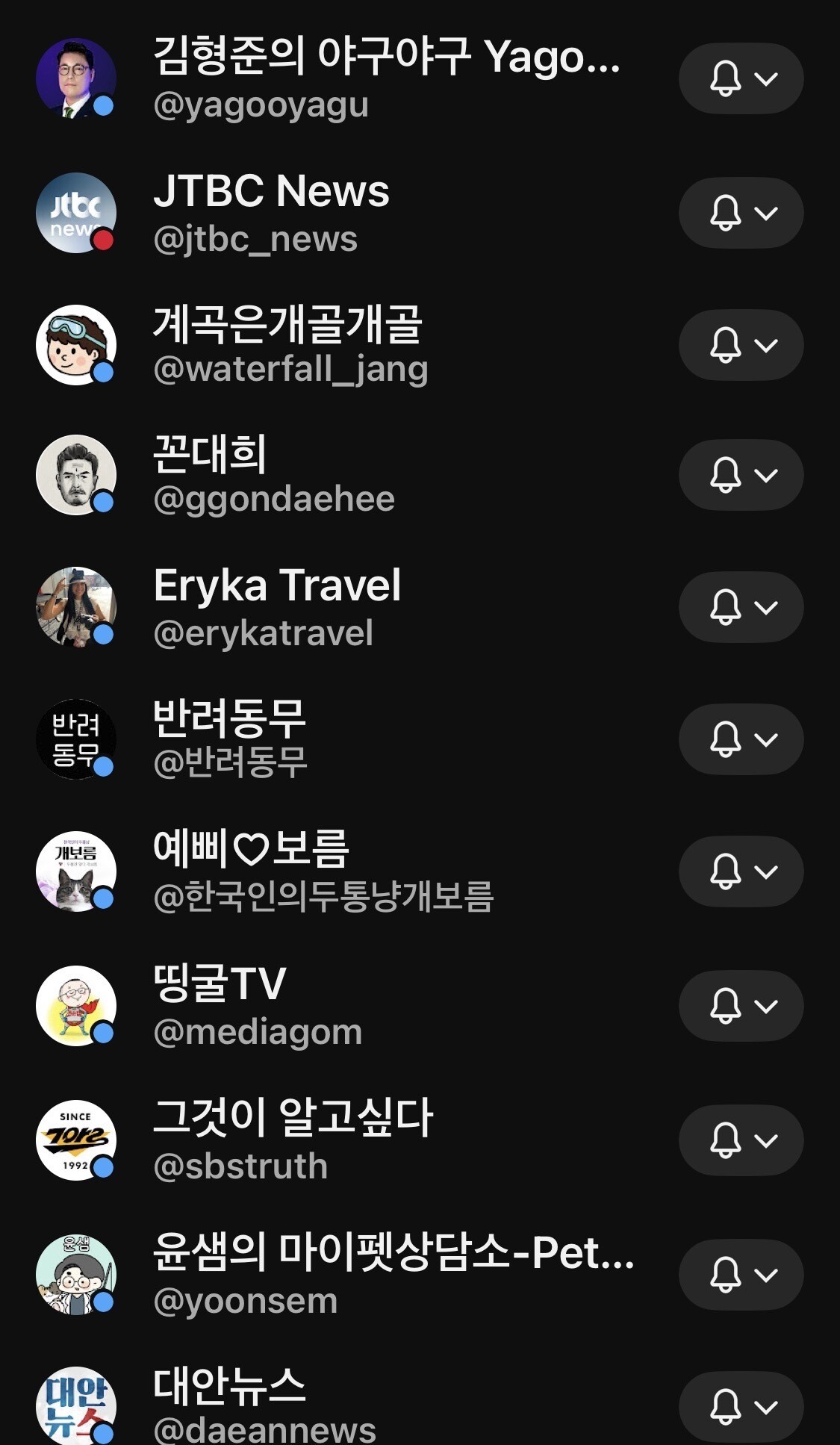Tap the bell dropdown for 예삐♡보름
The image size is (840, 1445).
pyautogui.click(x=741, y=871)
